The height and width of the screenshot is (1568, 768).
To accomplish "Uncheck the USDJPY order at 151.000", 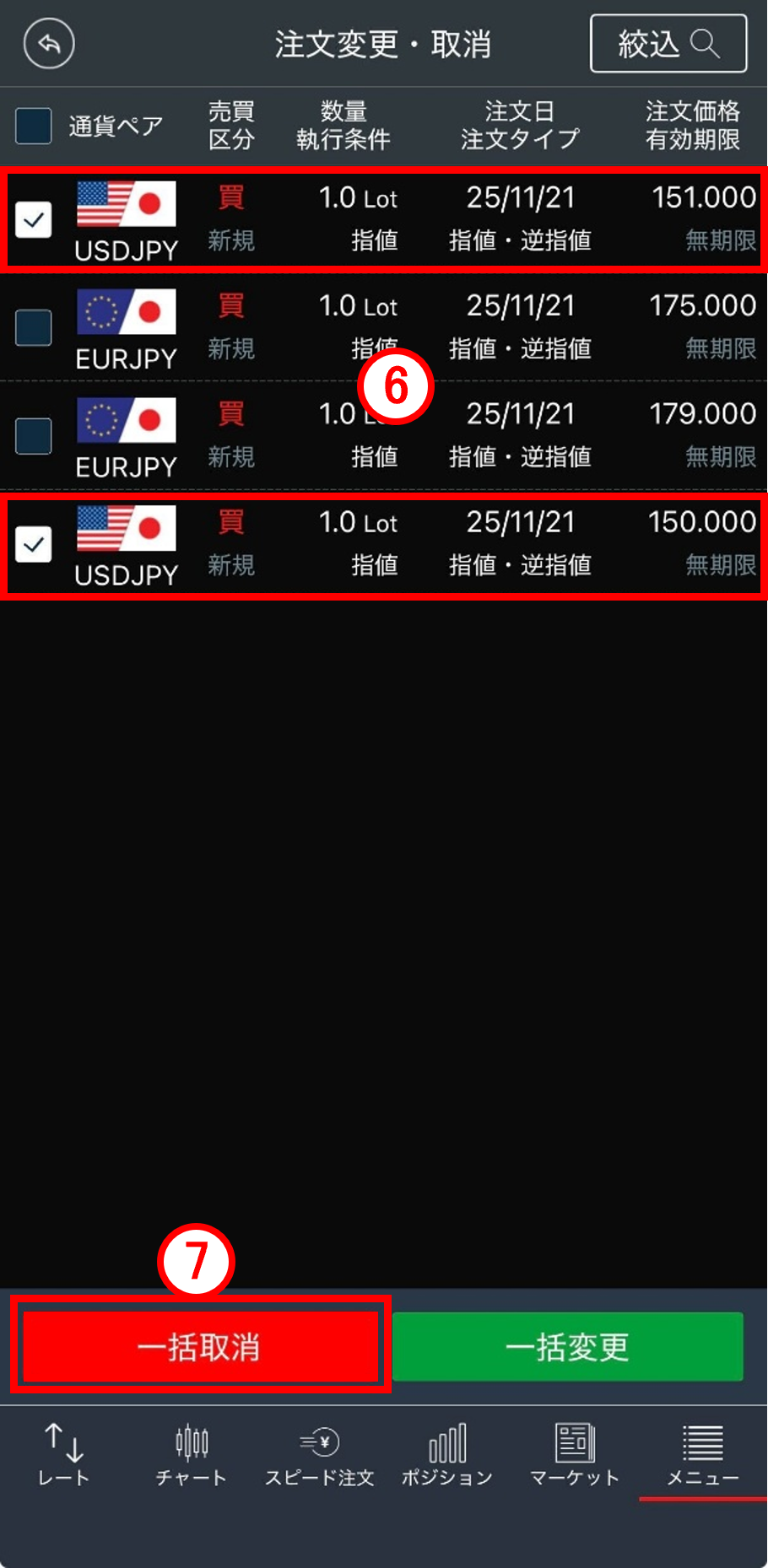I will (34, 220).
